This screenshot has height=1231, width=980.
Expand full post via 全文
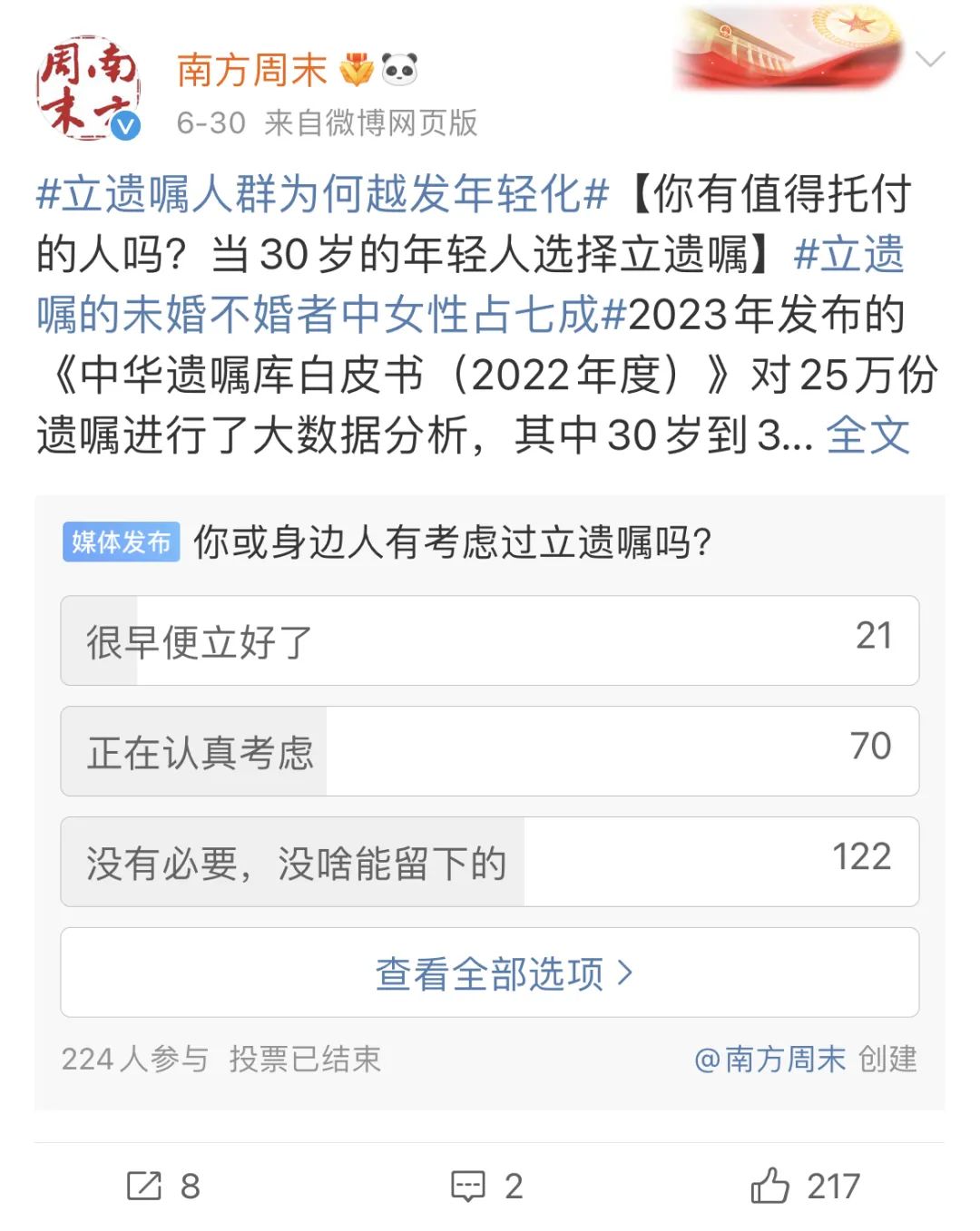pyautogui.click(x=867, y=435)
